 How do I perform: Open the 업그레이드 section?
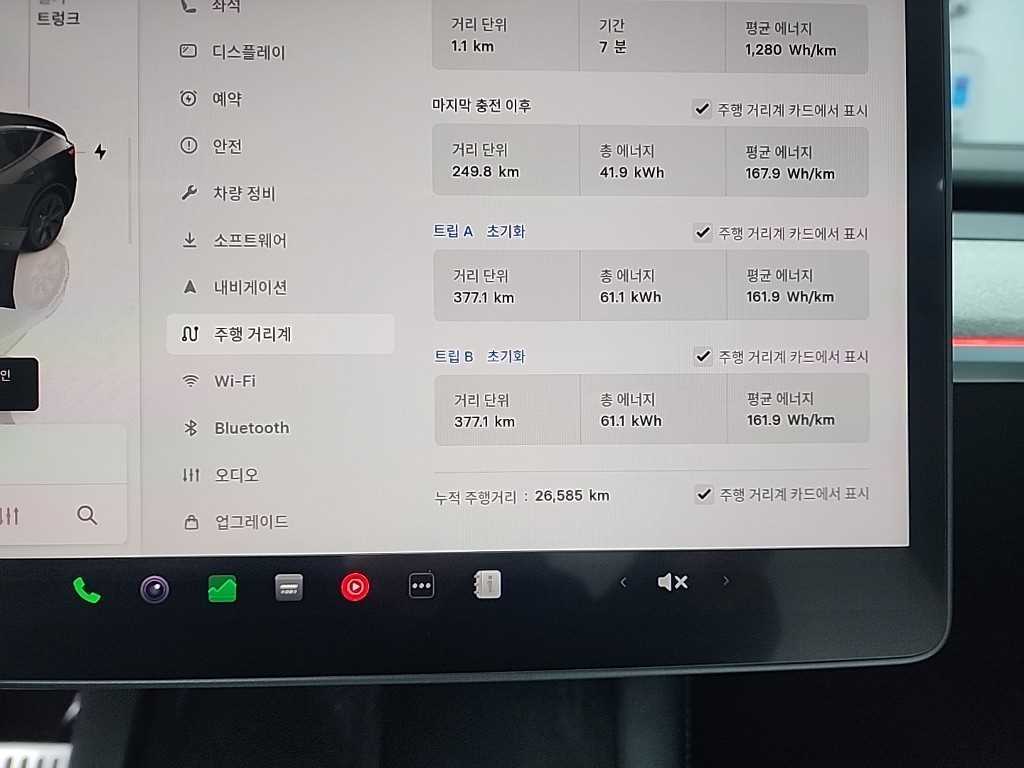(251, 522)
